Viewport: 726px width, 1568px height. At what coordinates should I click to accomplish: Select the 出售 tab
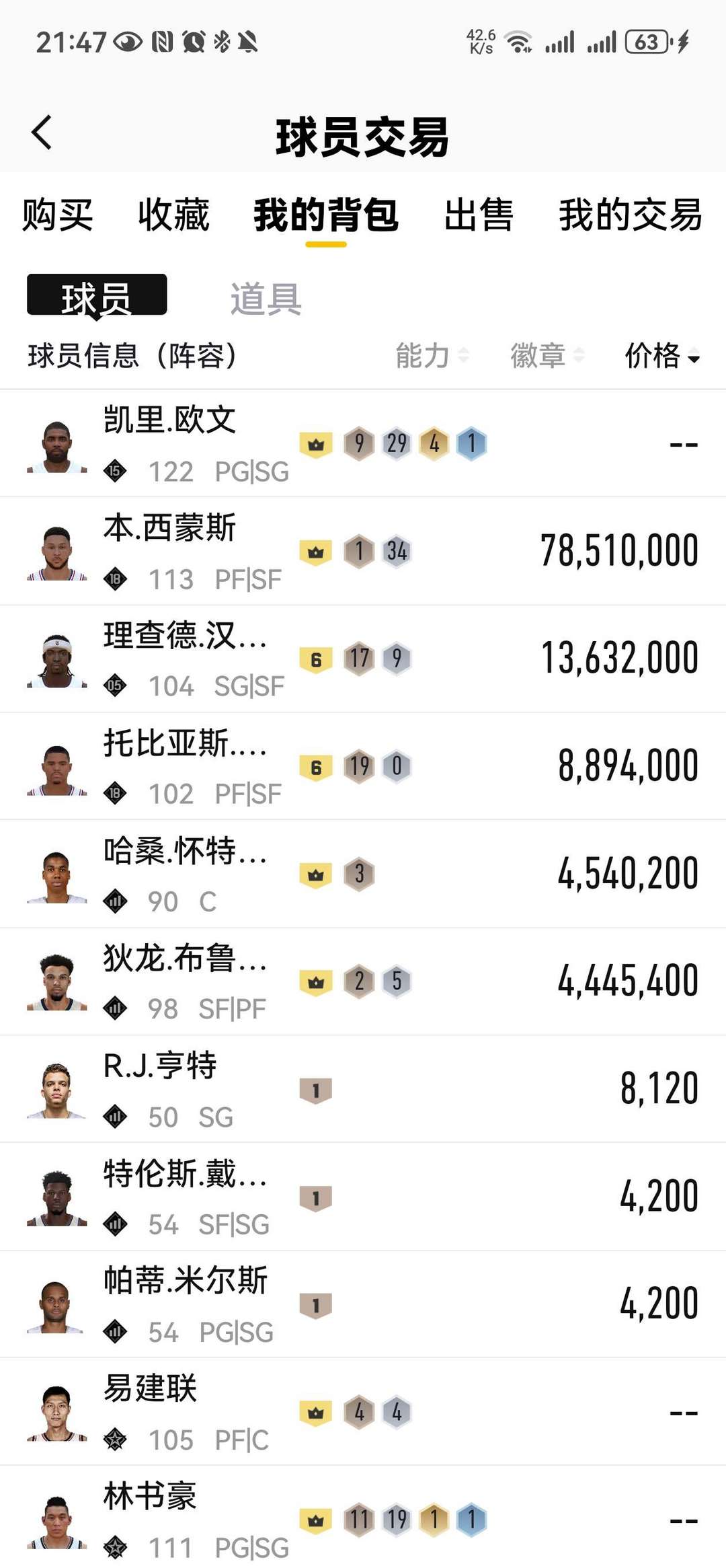(x=479, y=215)
